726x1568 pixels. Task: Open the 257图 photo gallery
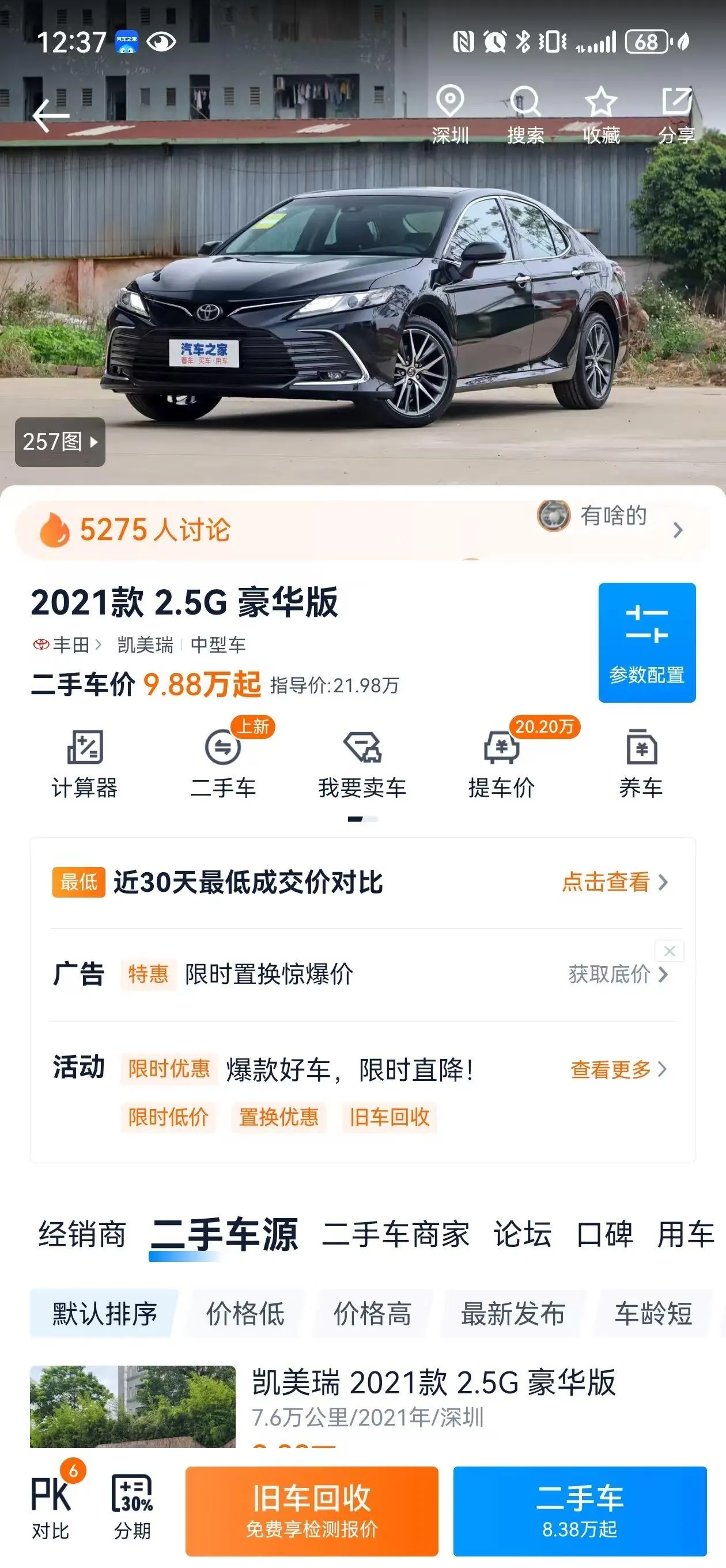[x=60, y=442]
